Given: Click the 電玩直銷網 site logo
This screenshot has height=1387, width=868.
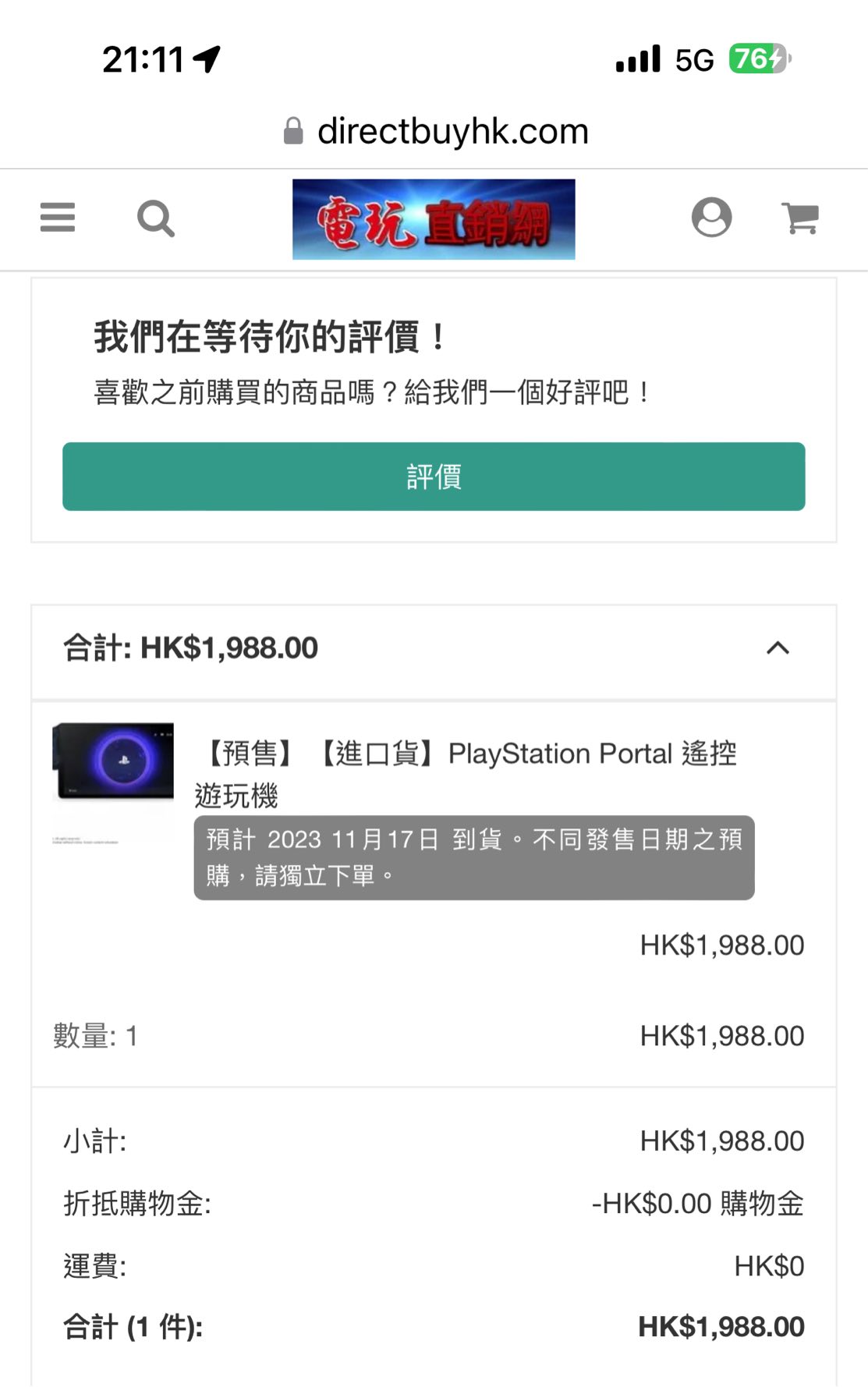Looking at the screenshot, I should [433, 219].
